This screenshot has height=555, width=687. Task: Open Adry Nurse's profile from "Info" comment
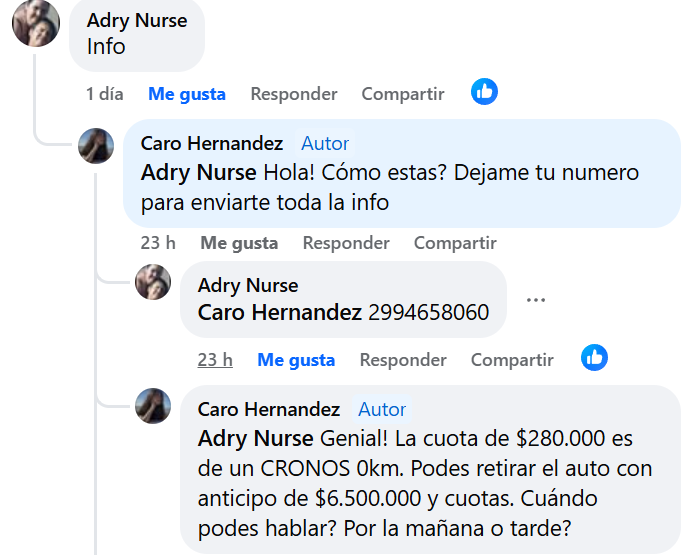(137, 20)
